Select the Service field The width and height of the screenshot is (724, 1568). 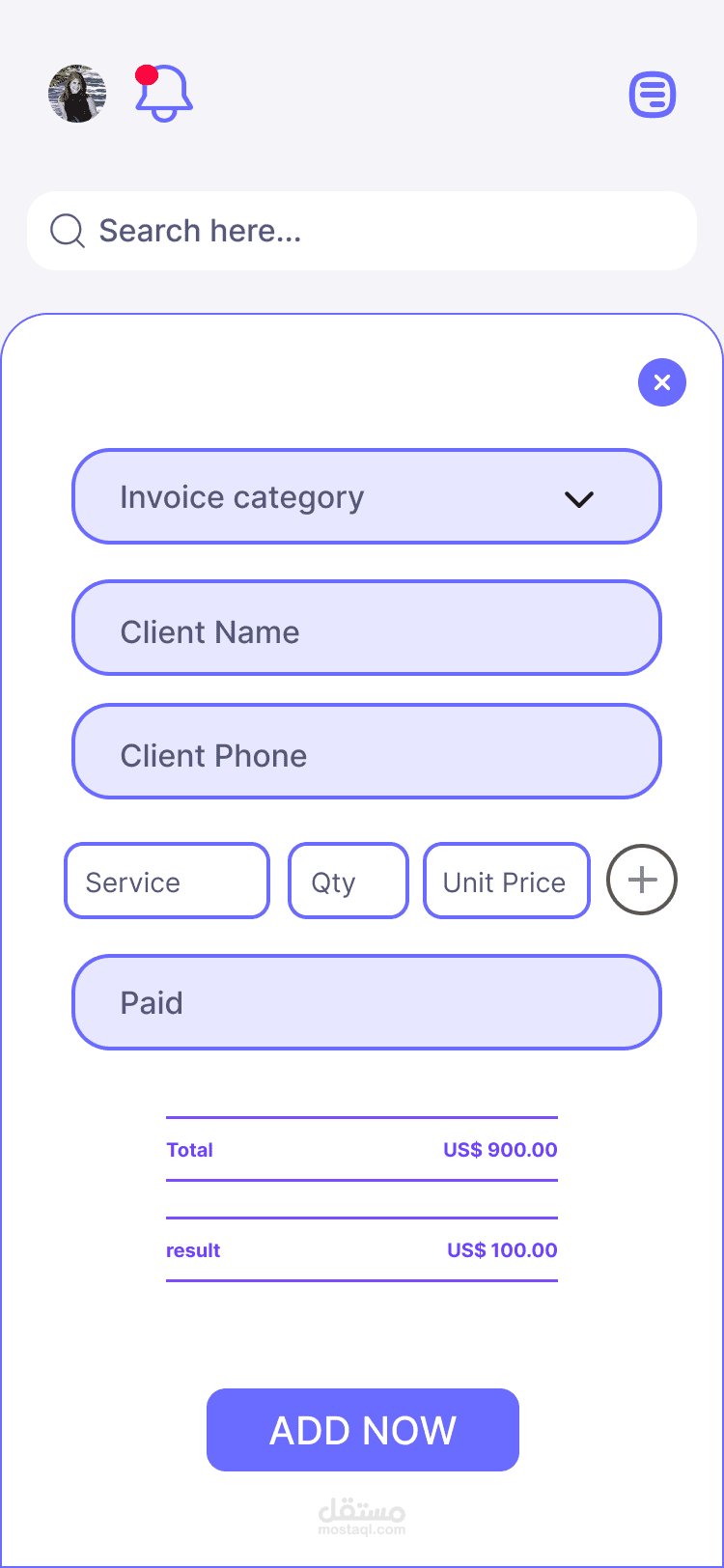pos(167,881)
